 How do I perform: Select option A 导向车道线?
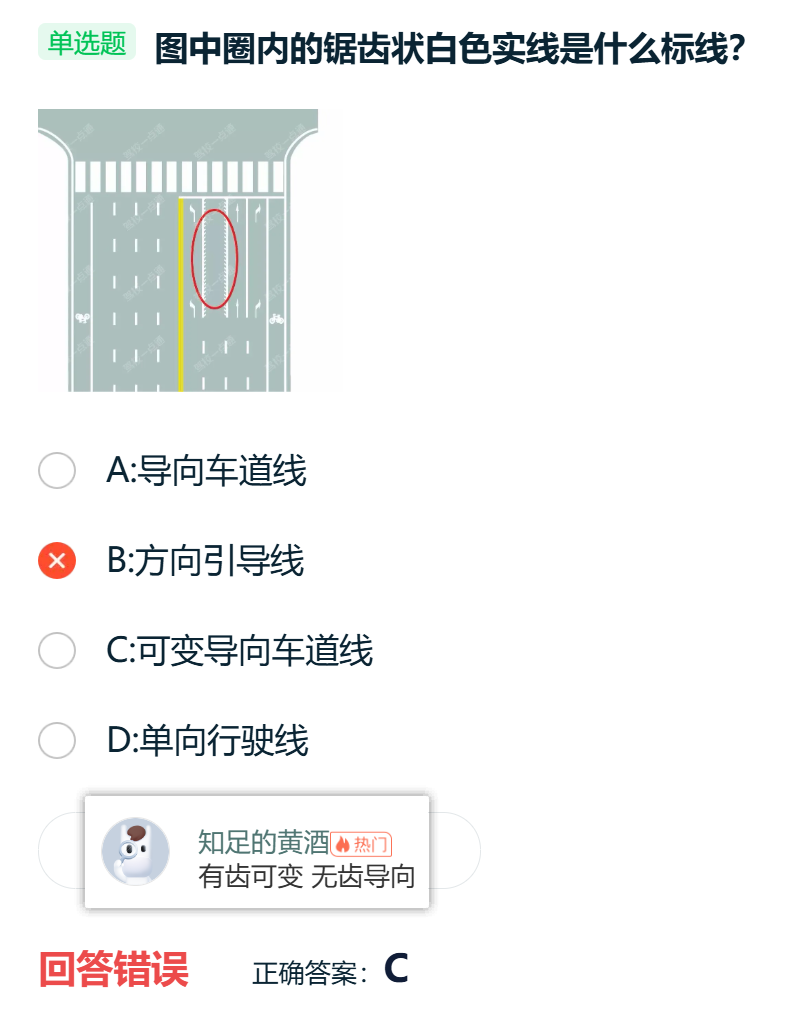point(57,470)
